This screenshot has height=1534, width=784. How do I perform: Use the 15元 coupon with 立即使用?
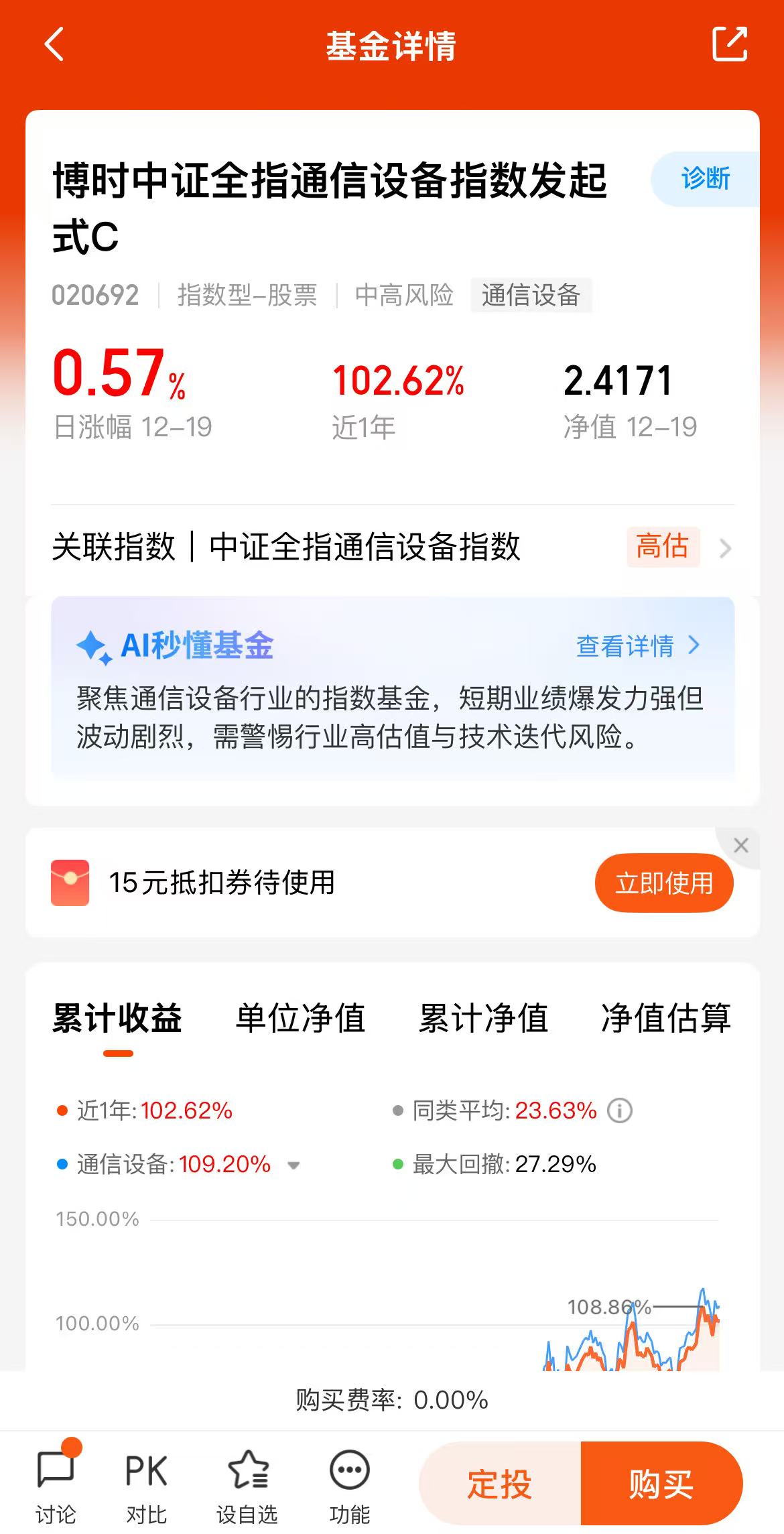coord(664,883)
